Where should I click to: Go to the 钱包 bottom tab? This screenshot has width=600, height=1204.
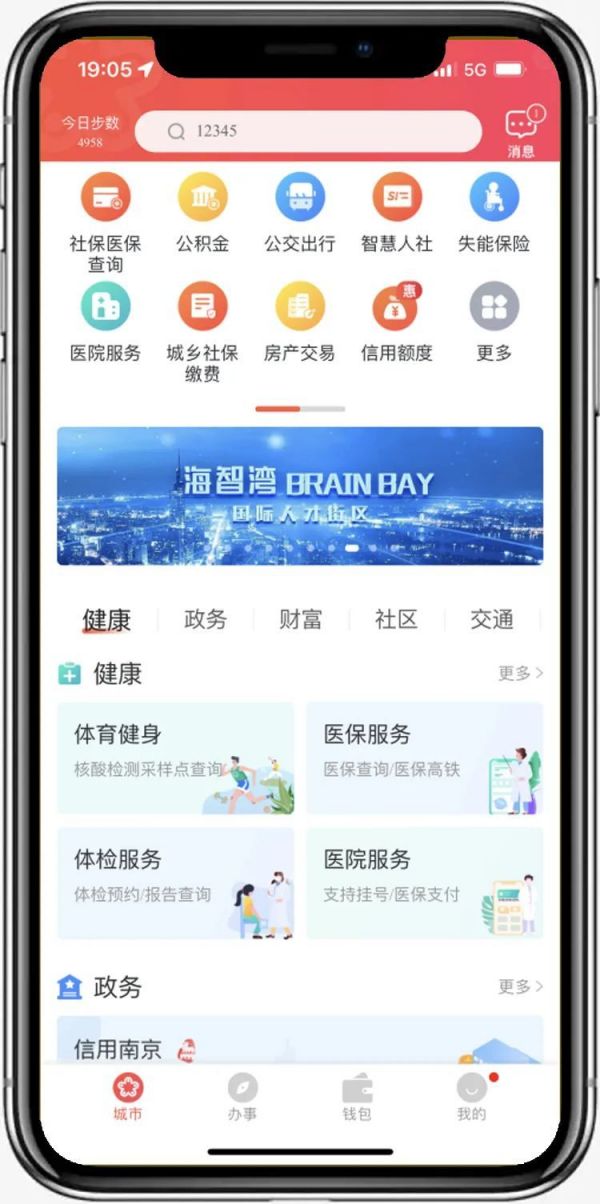[357, 1097]
